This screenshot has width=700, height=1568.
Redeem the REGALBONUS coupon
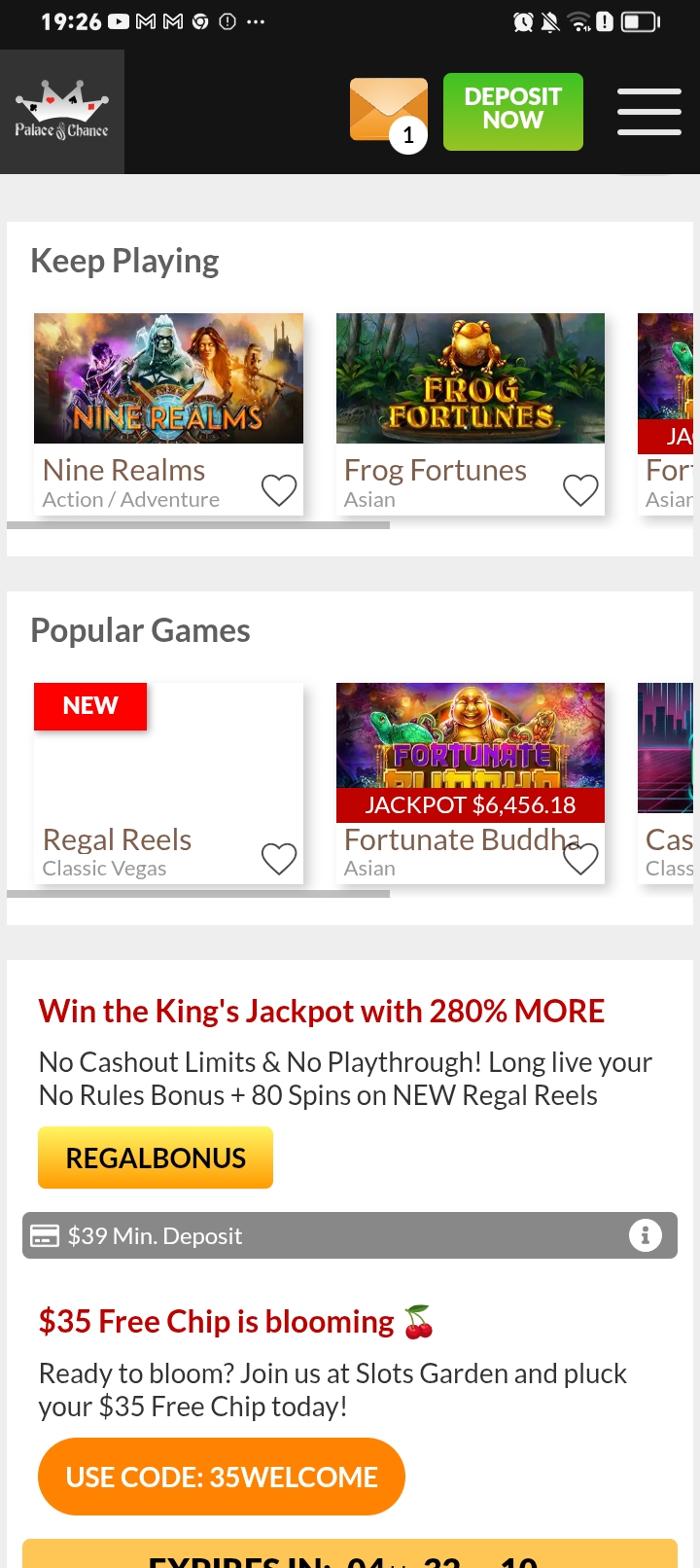point(156,1158)
